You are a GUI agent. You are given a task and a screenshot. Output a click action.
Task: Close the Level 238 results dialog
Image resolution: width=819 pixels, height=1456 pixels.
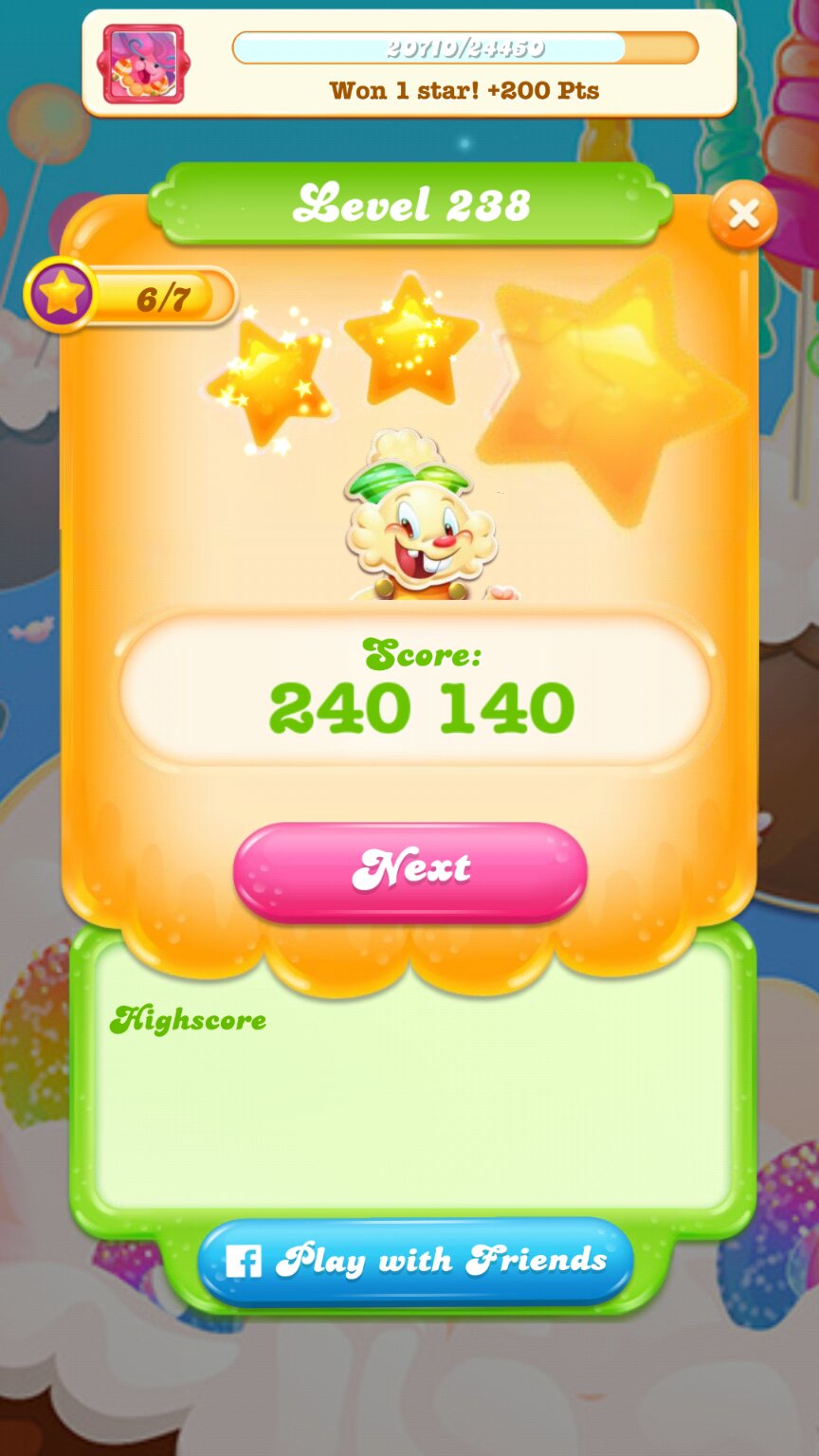[x=743, y=215]
